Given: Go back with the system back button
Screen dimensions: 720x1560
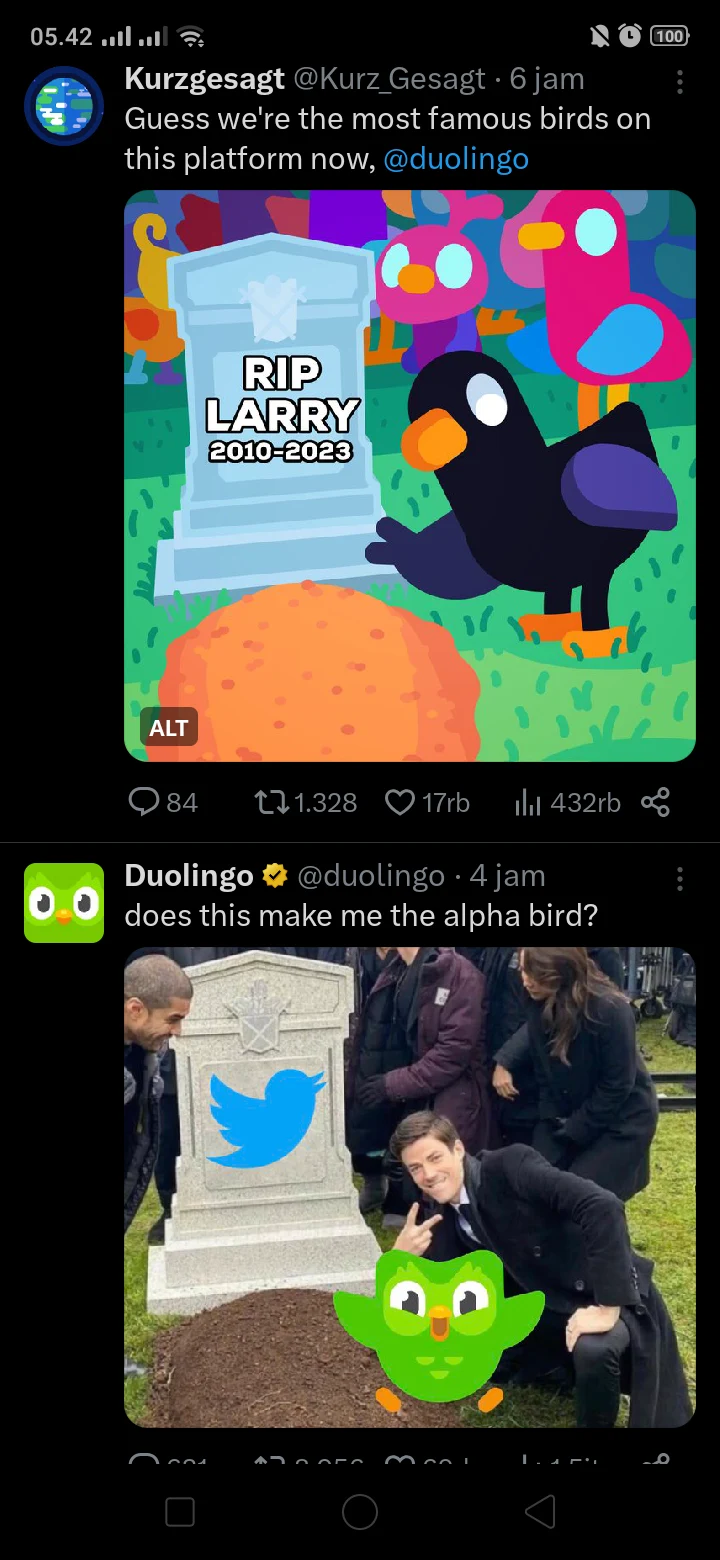Looking at the screenshot, I should point(540,1512).
